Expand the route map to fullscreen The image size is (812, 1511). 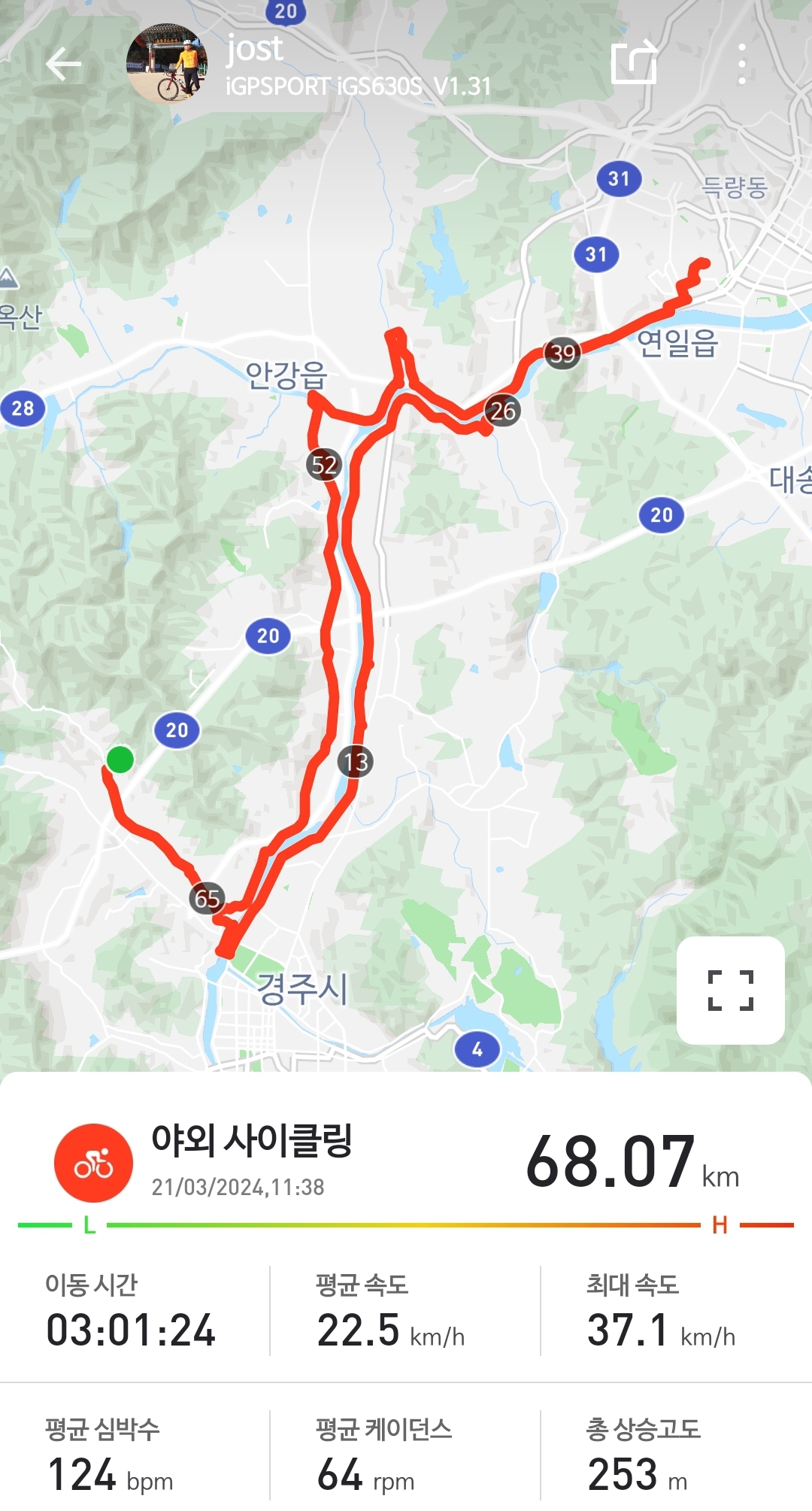click(x=730, y=989)
